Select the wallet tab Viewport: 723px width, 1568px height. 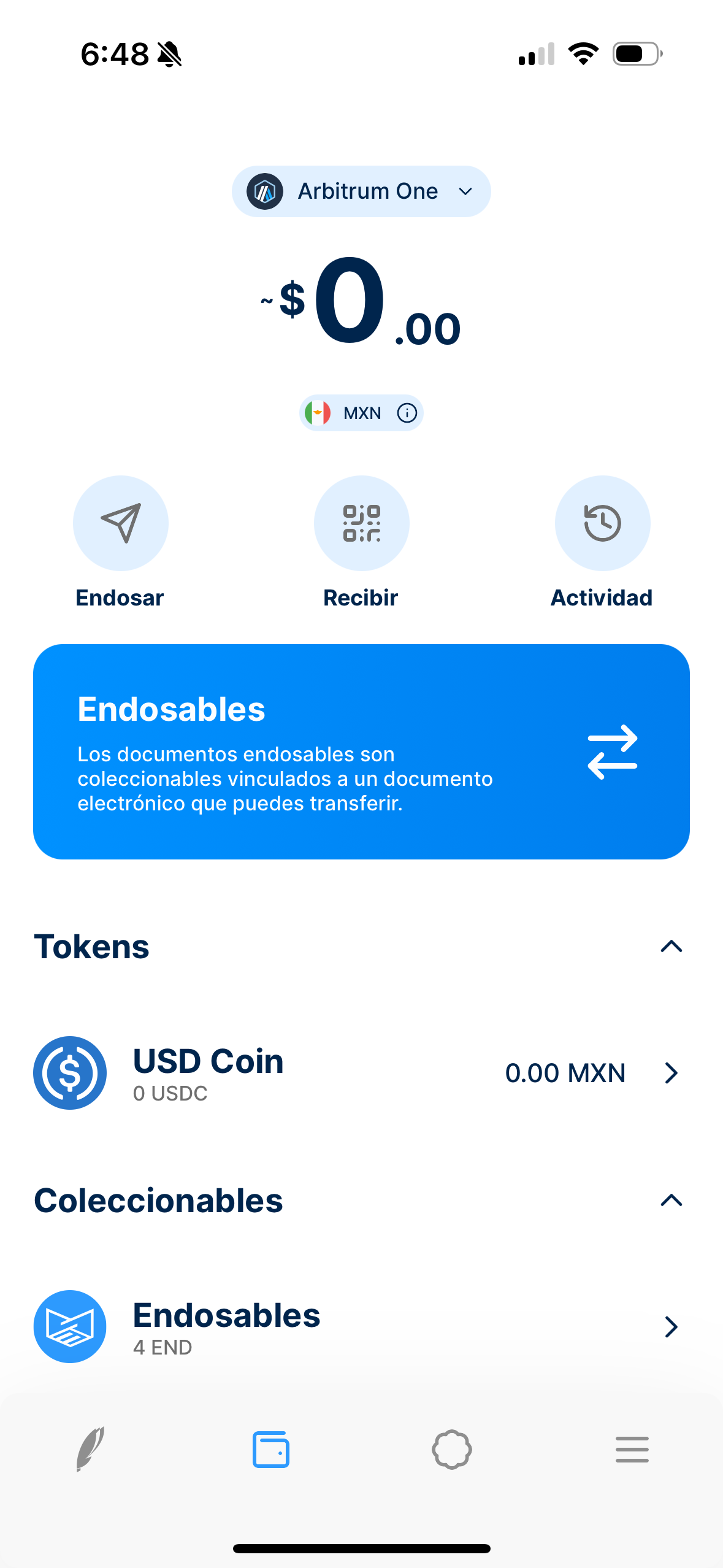[271, 1450]
